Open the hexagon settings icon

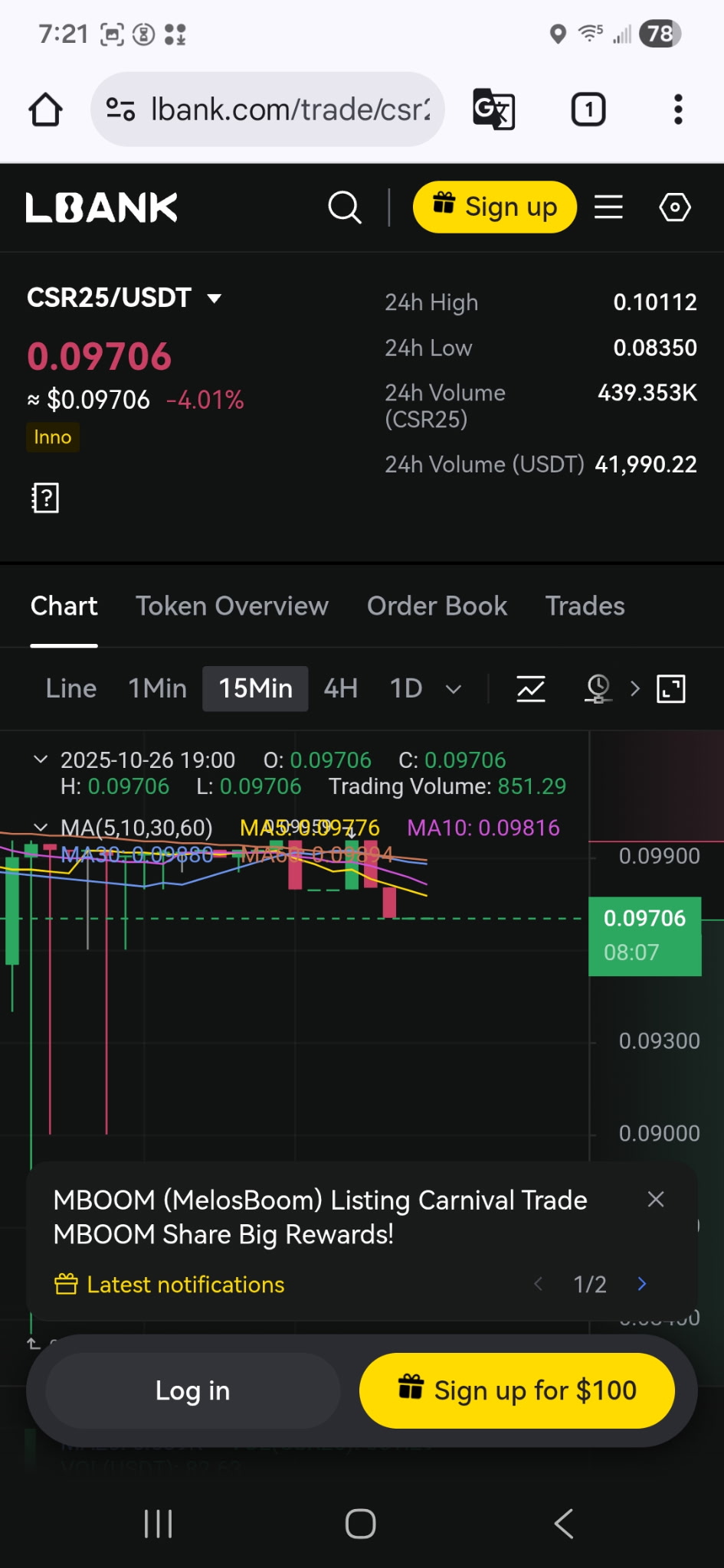click(x=674, y=207)
